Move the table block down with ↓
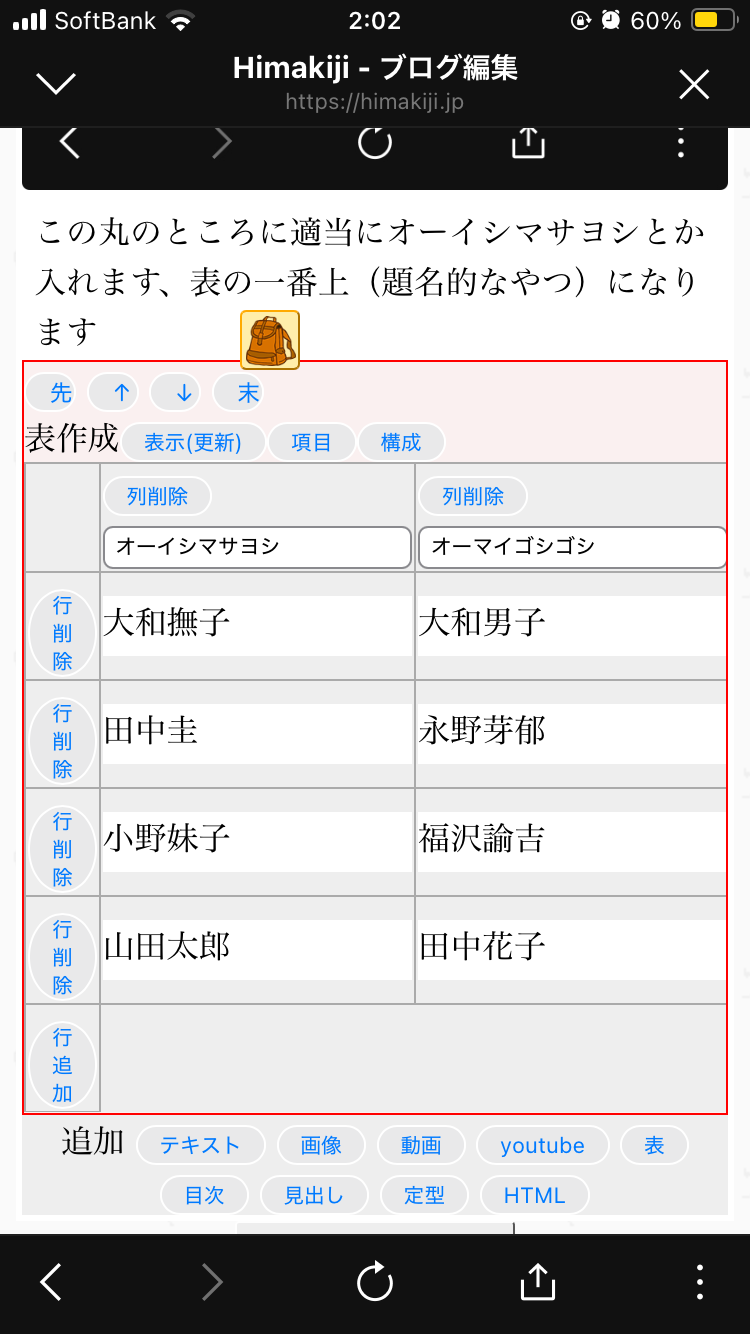The width and height of the screenshot is (750, 1334). pyautogui.click(x=183, y=393)
